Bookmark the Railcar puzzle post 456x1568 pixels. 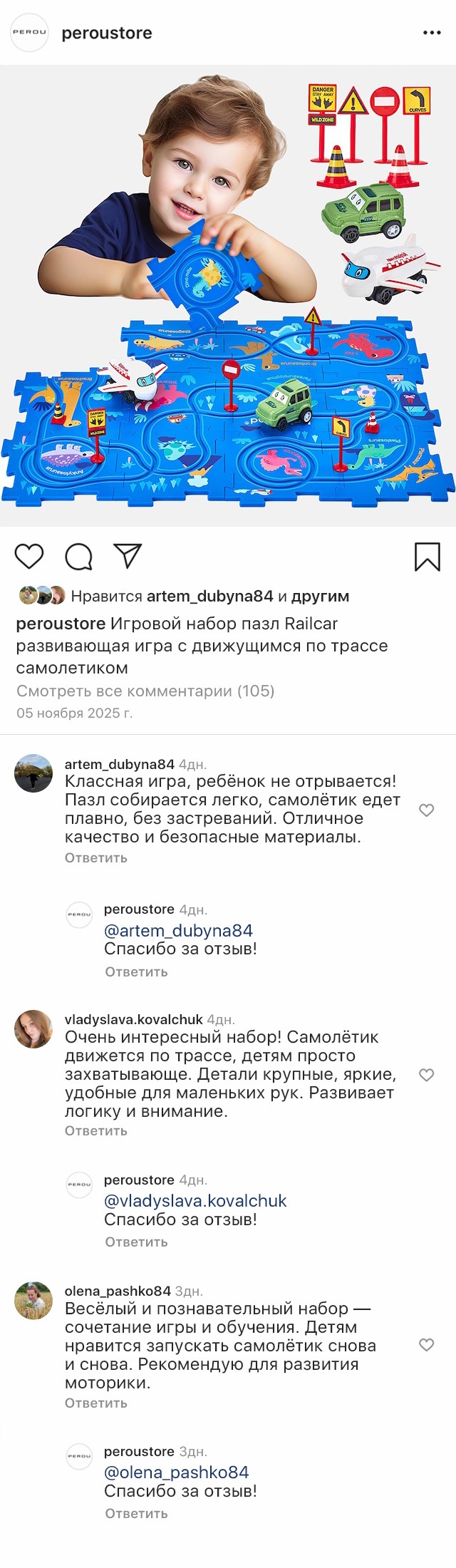click(427, 557)
